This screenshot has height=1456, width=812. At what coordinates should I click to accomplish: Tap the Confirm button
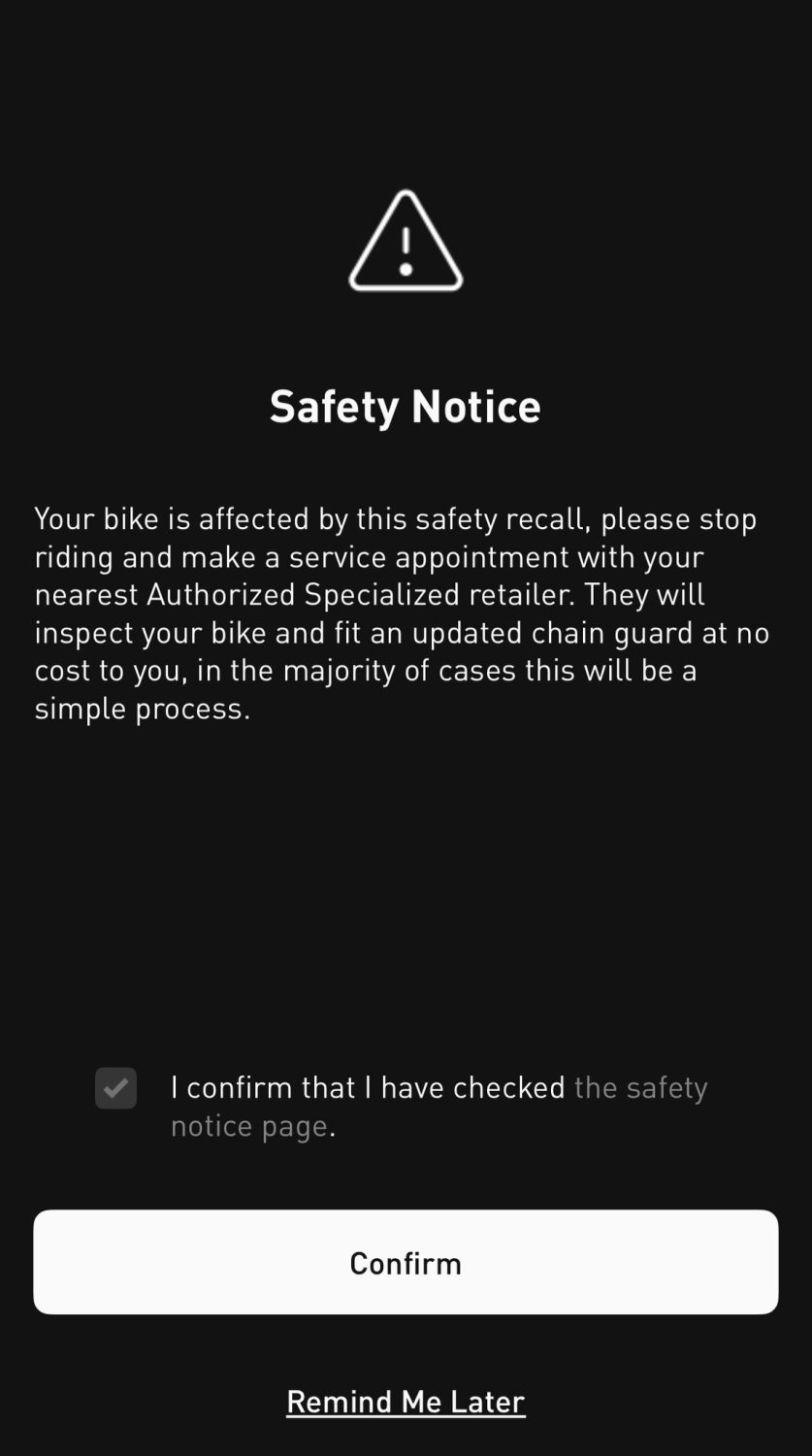tap(406, 1262)
